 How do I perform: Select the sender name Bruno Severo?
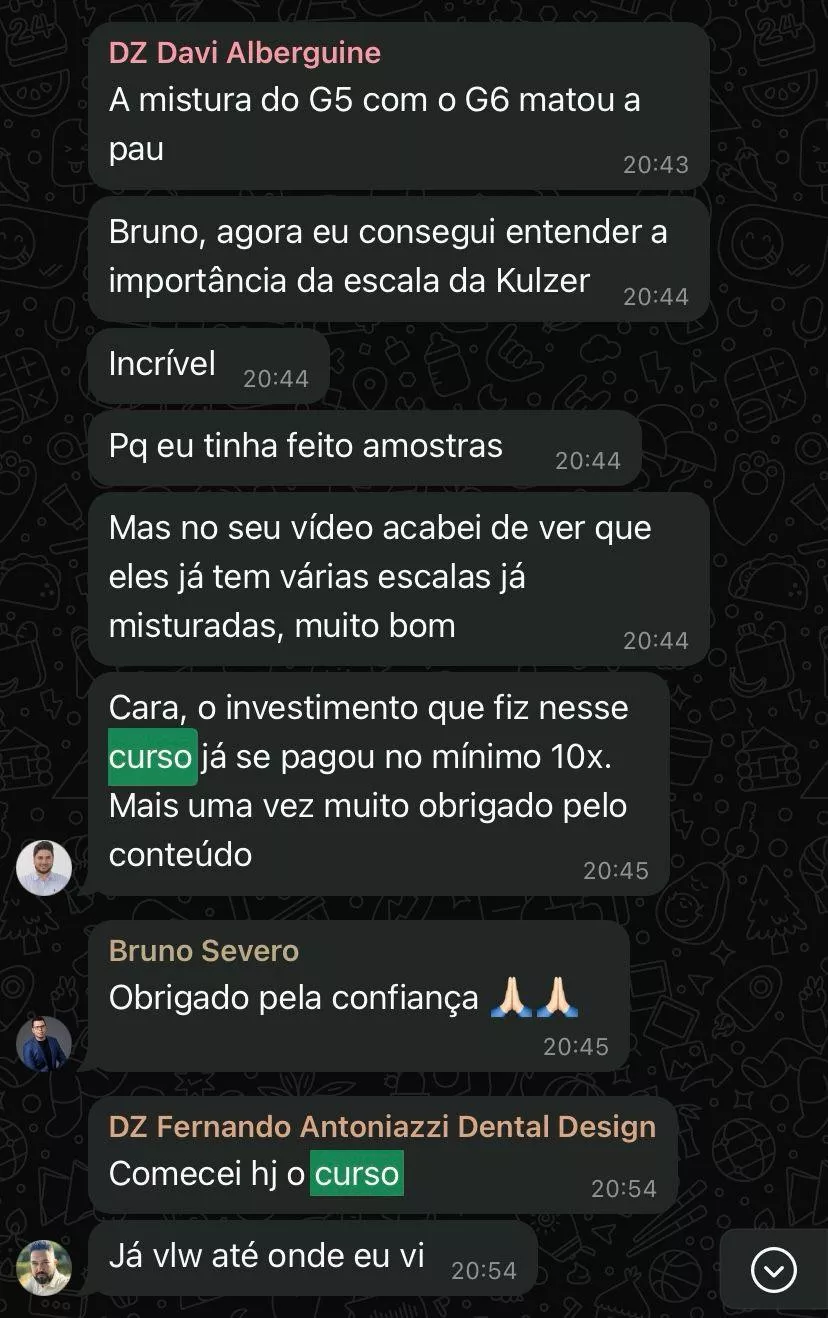(204, 950)
